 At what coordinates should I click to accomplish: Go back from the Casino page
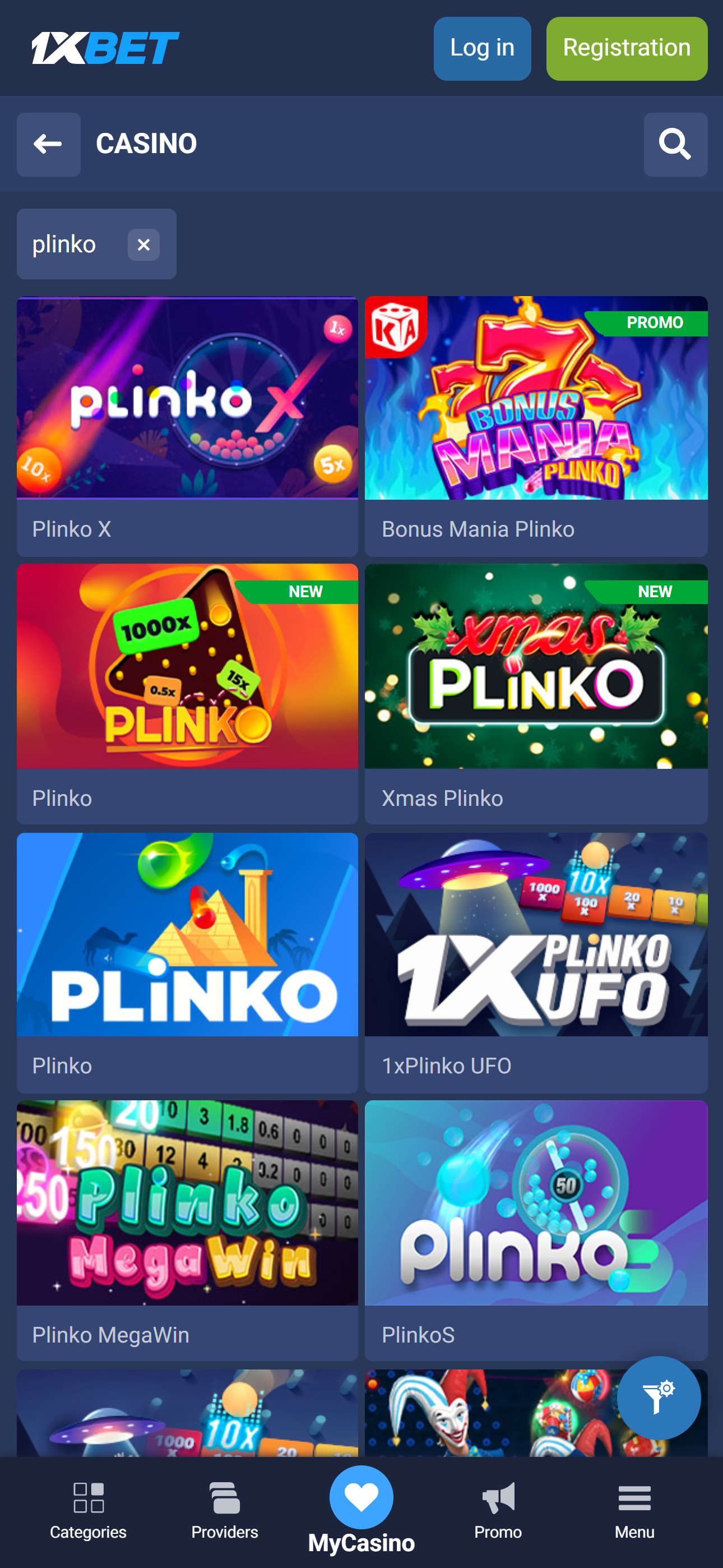pyautogui.click(x=48, y=144)
